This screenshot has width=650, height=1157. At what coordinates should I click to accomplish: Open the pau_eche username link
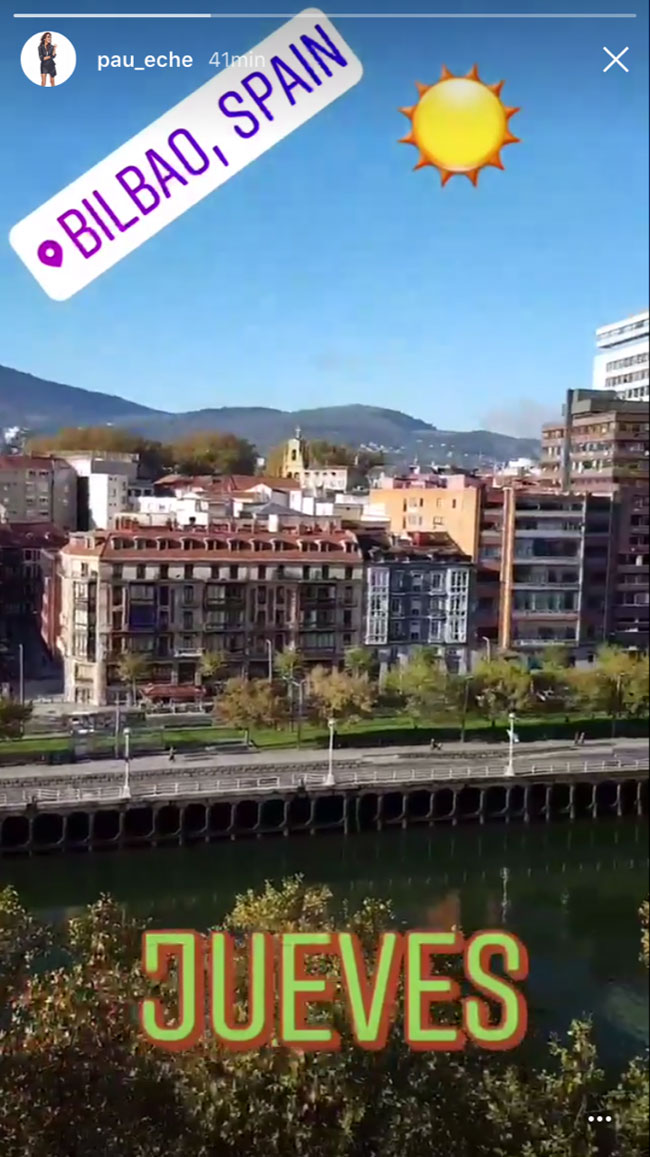(145, 61)
